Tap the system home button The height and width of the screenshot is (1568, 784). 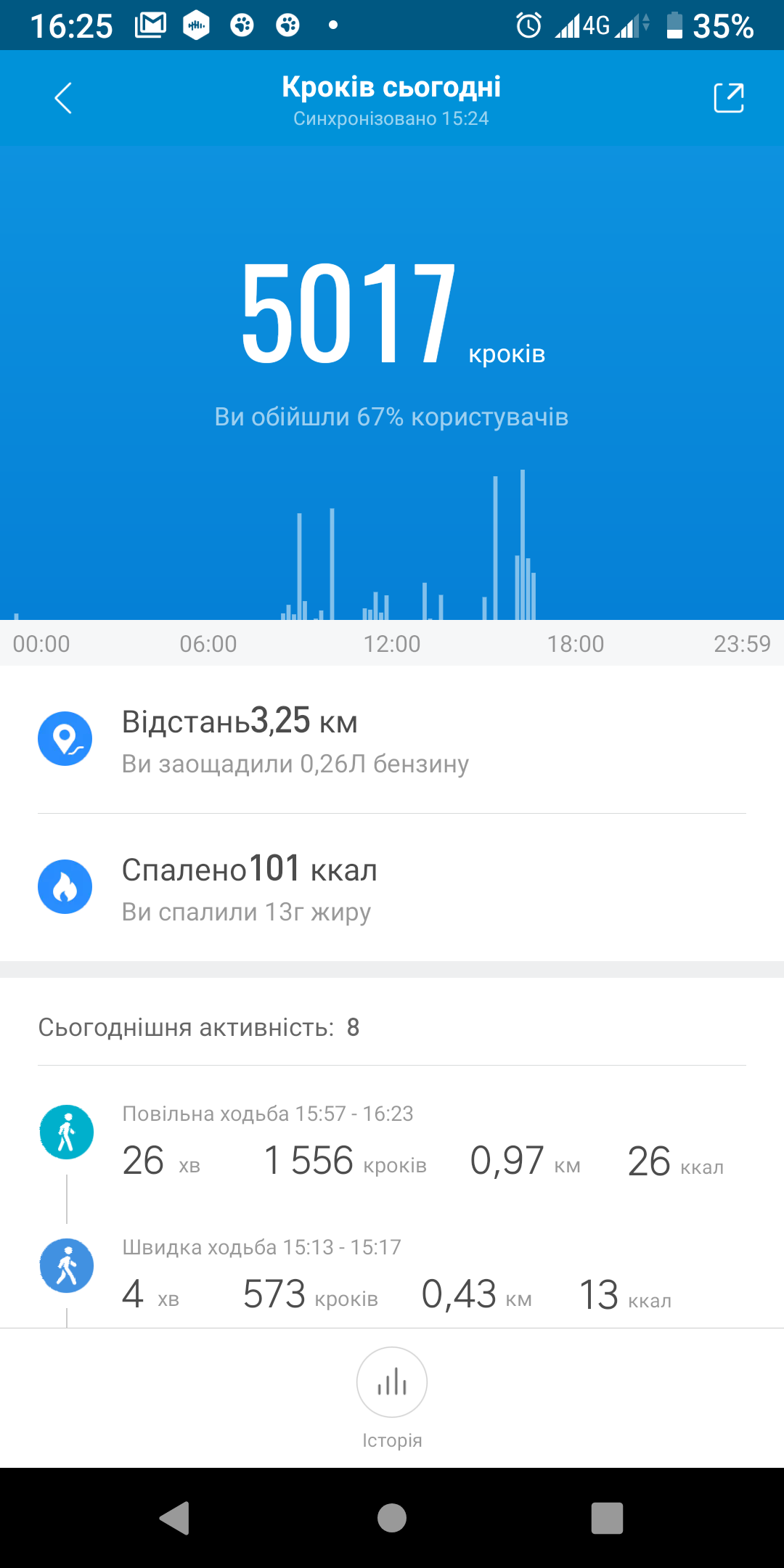392,1517
